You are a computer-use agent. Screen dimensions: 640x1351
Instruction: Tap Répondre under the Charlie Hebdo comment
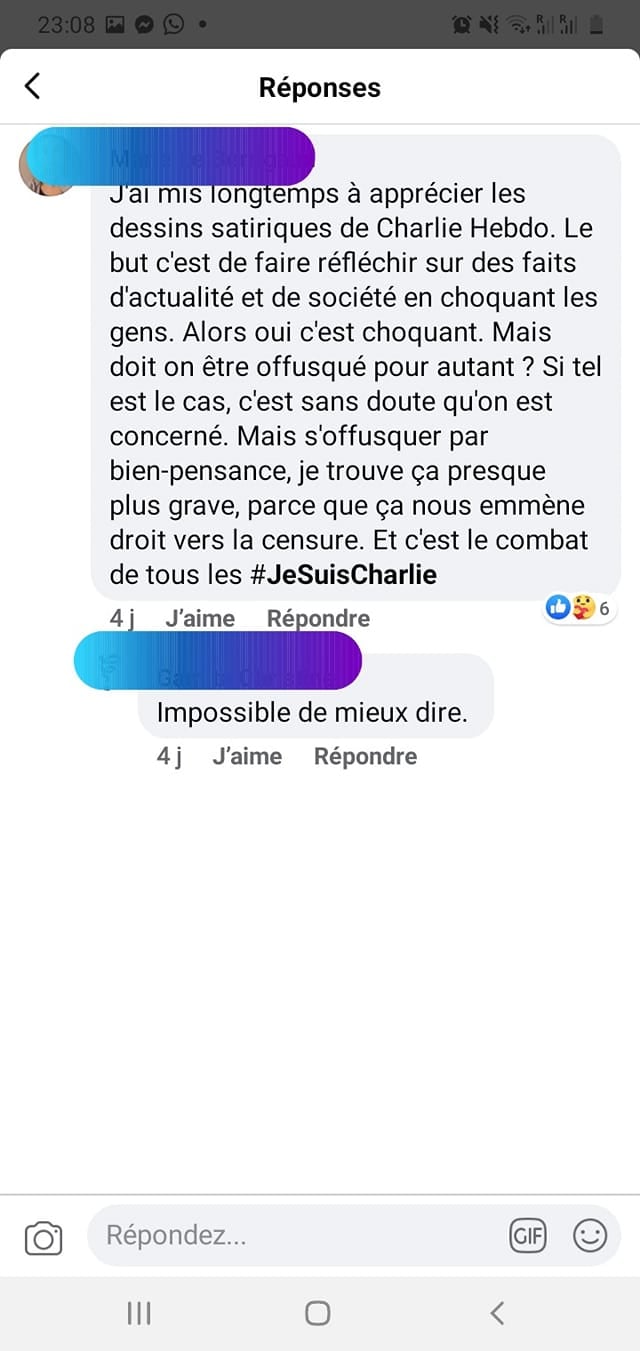(x=318, y=619)
